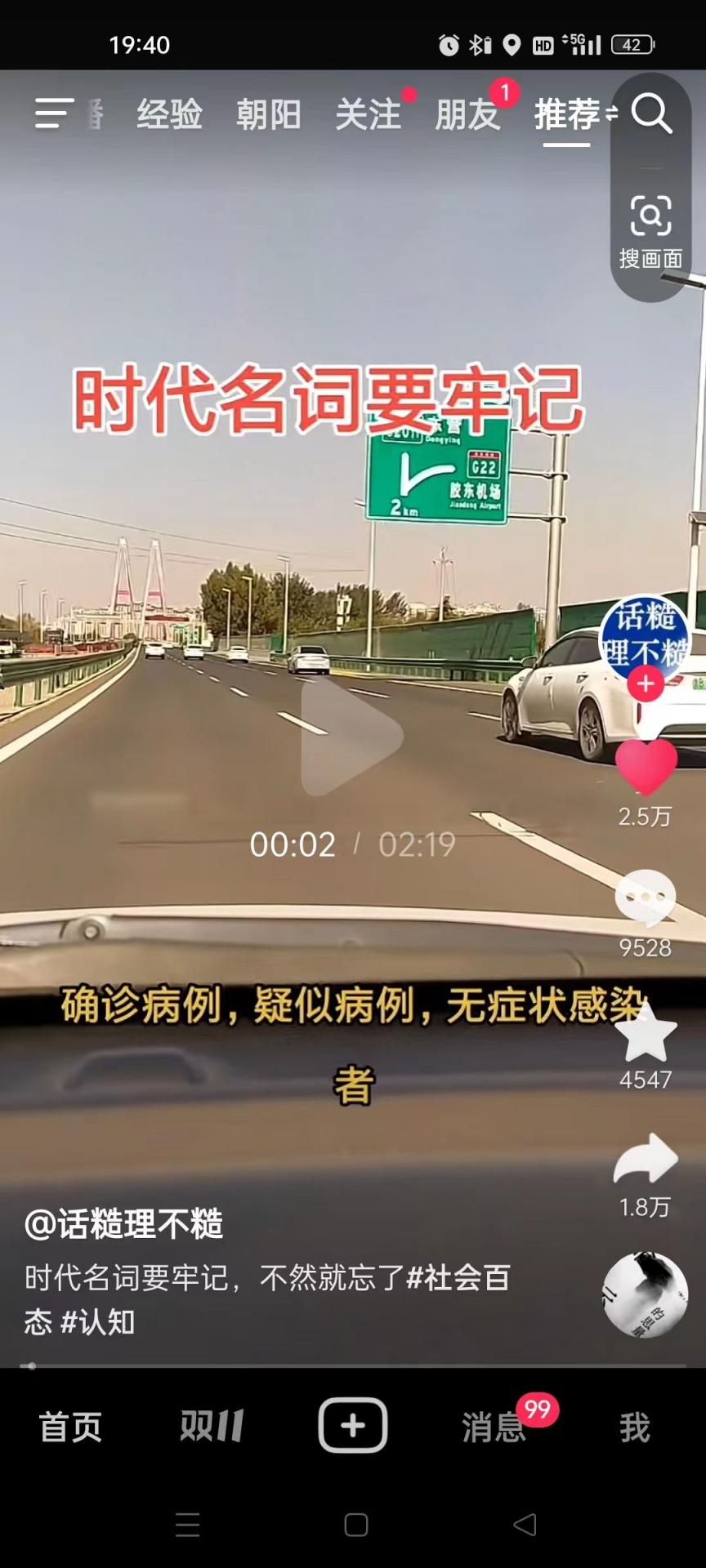Create a new post with plus button
Screen dimensions: 706x1568
(352, 1425)
